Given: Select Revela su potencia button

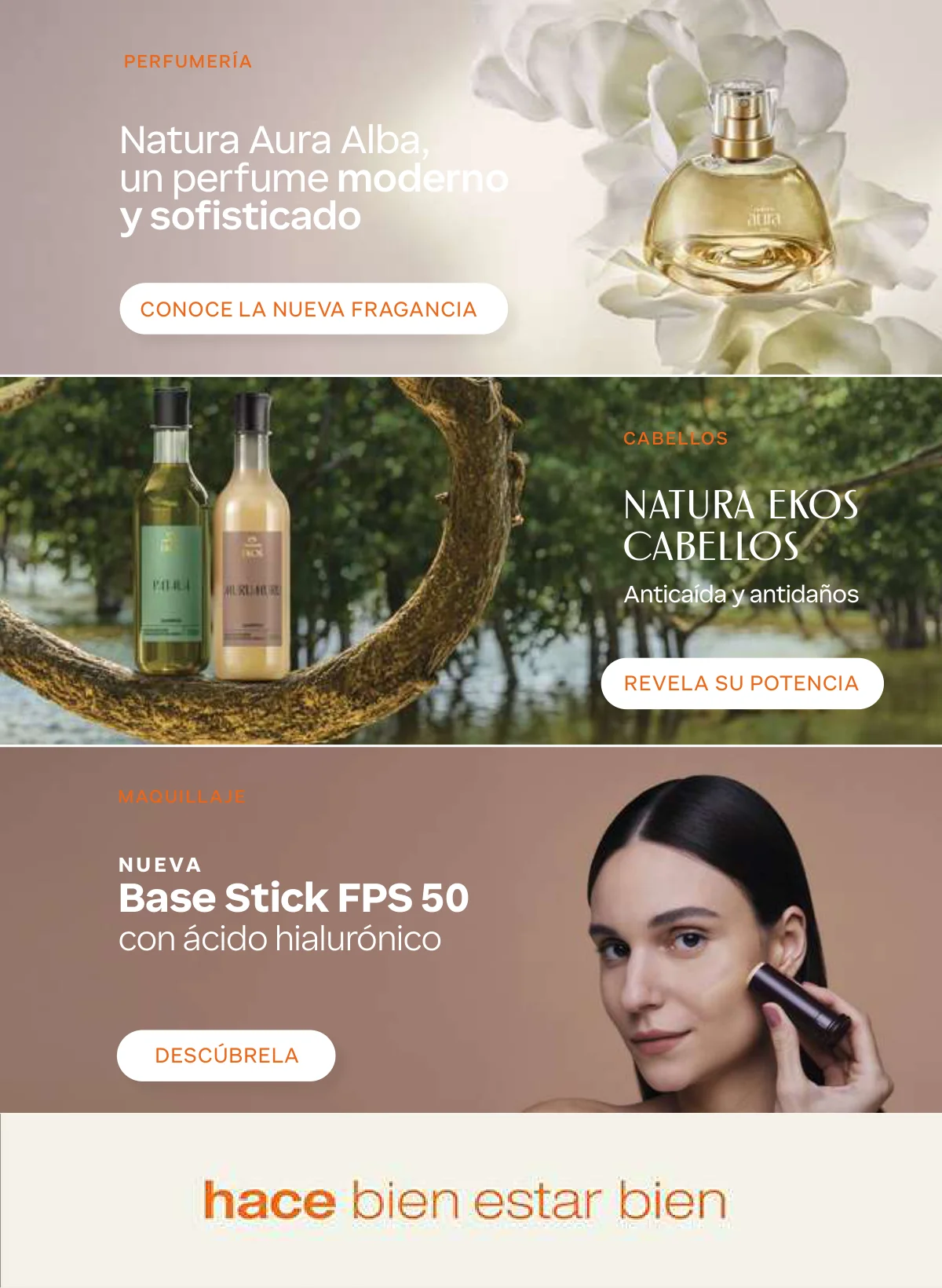Looking at the screenshot, I should (742, 683).
